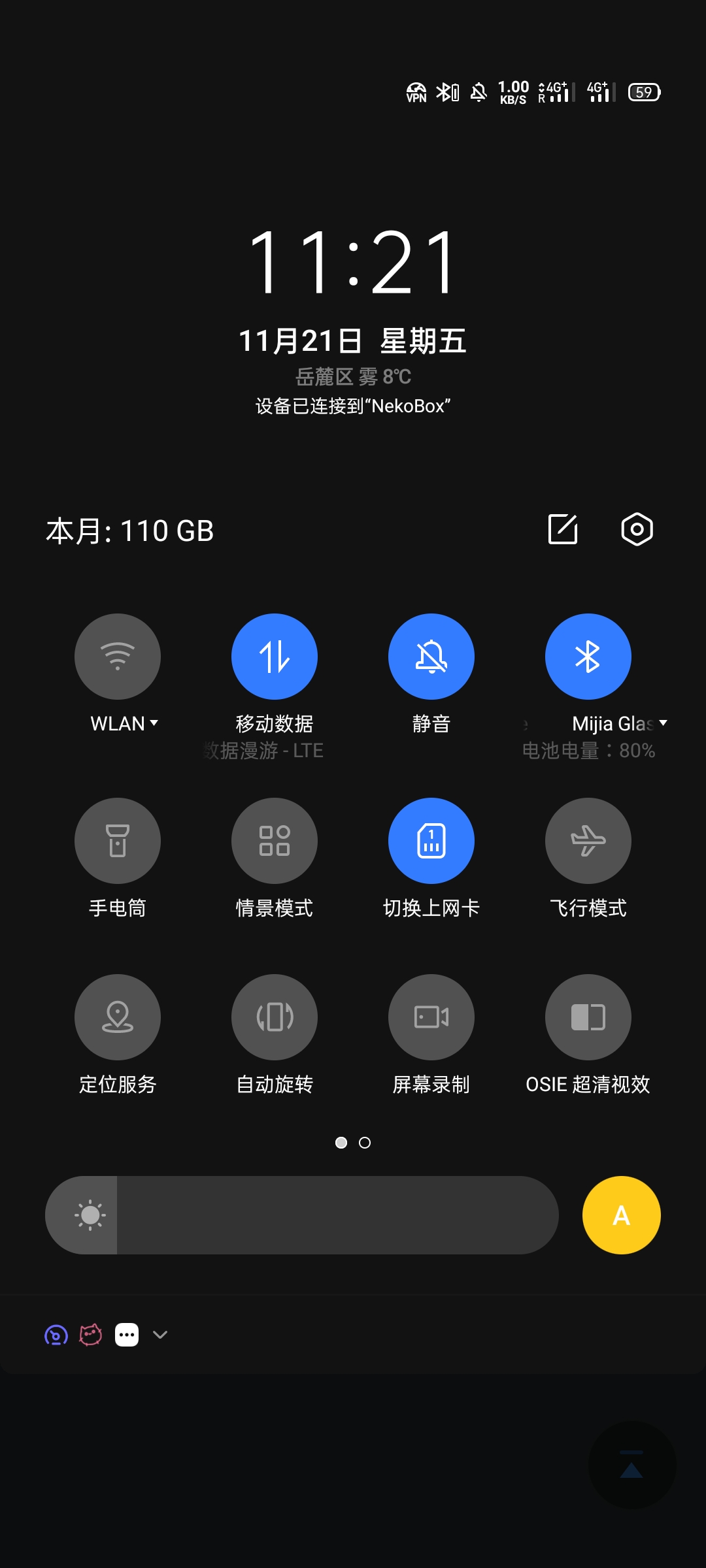Screen dimensions: 706x1568
Task: Expand the WLAN network dropdown arrow
Action: (x=154, y=723)
